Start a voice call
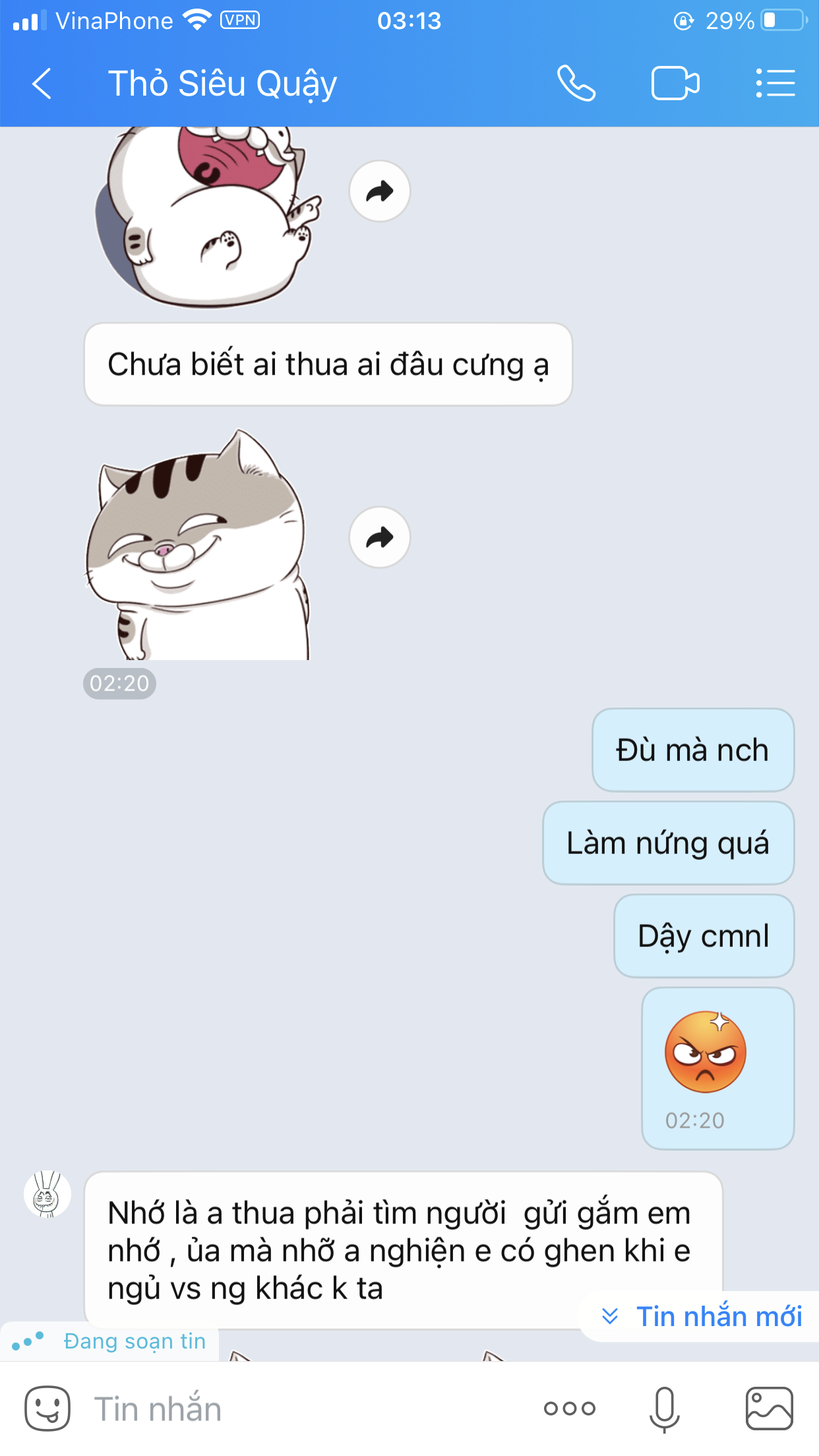This screenshot has height=1456, width=819. click(x=576, y=83)
